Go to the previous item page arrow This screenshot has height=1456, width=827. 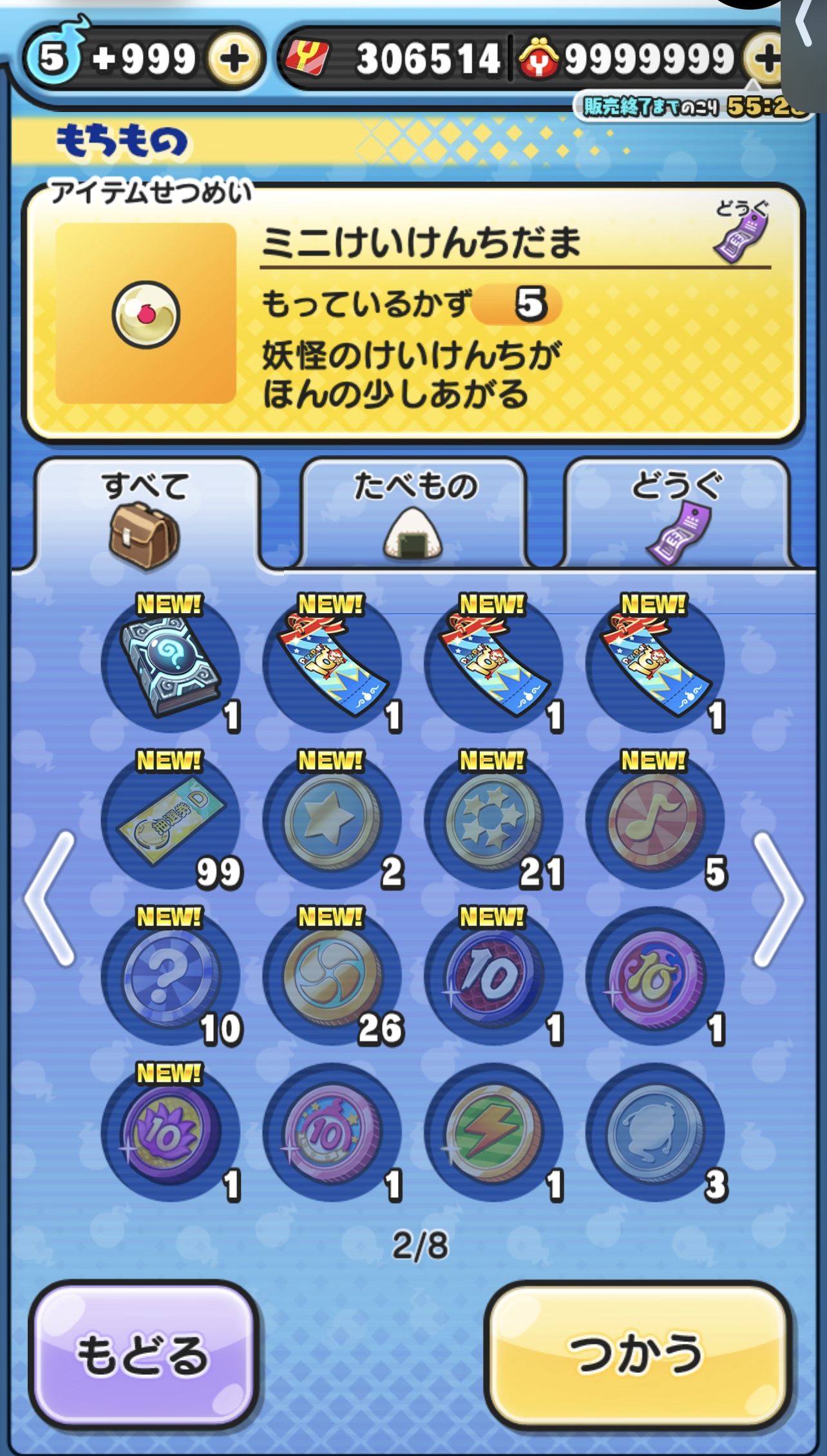50,899
